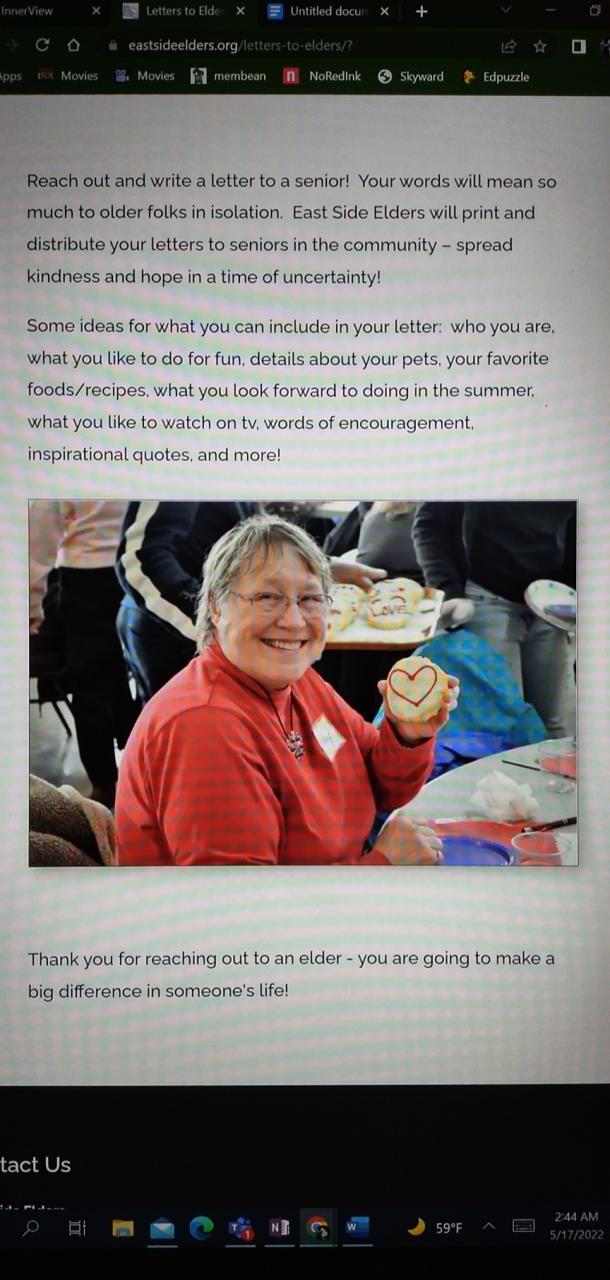The width and height of the screenshot is (610, 1280).
Task: Launch Microsoft Edge from the taskbar
Action: click(201, 1228)
